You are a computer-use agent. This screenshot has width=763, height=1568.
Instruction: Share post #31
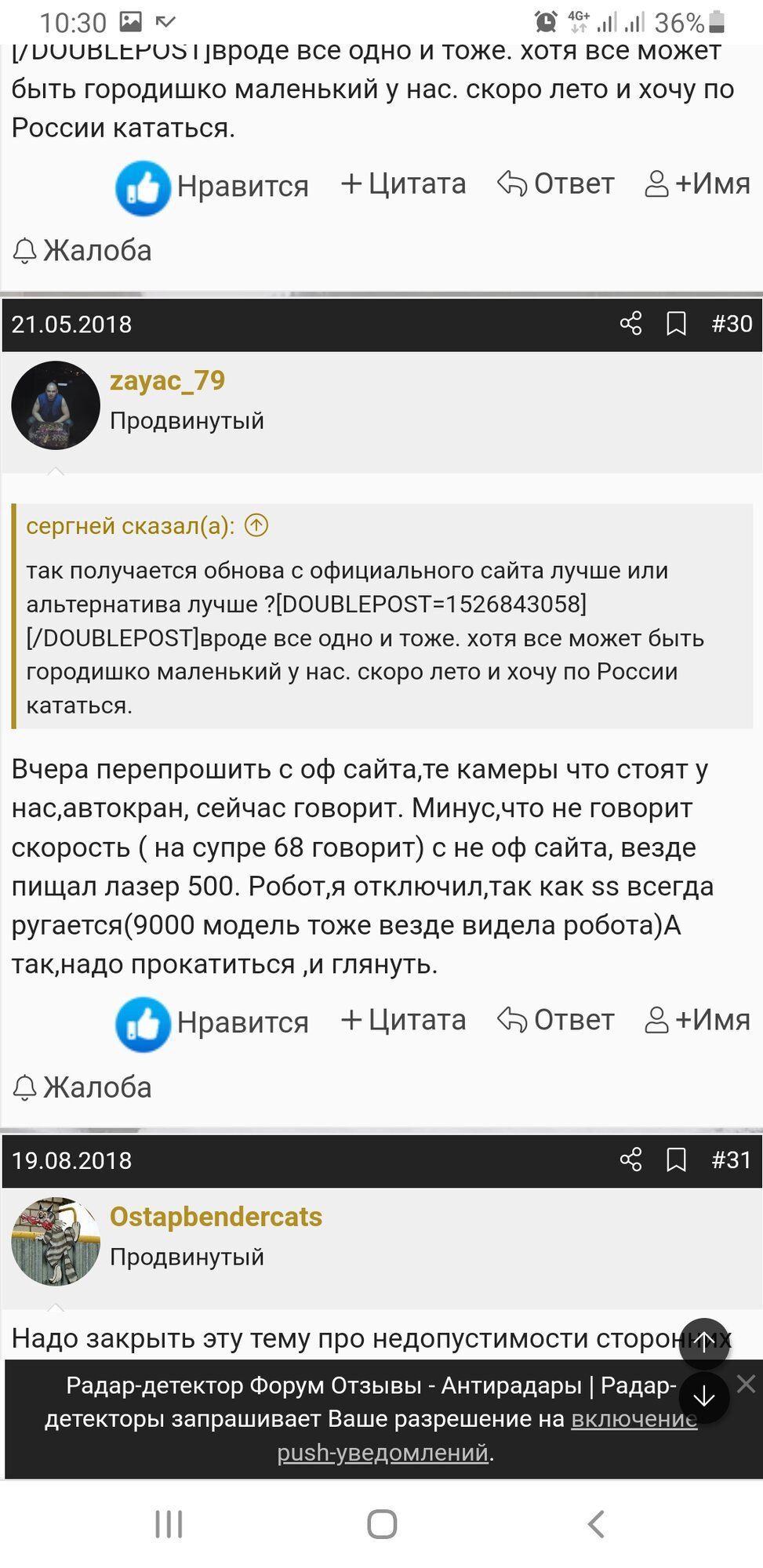(630, 1160)
